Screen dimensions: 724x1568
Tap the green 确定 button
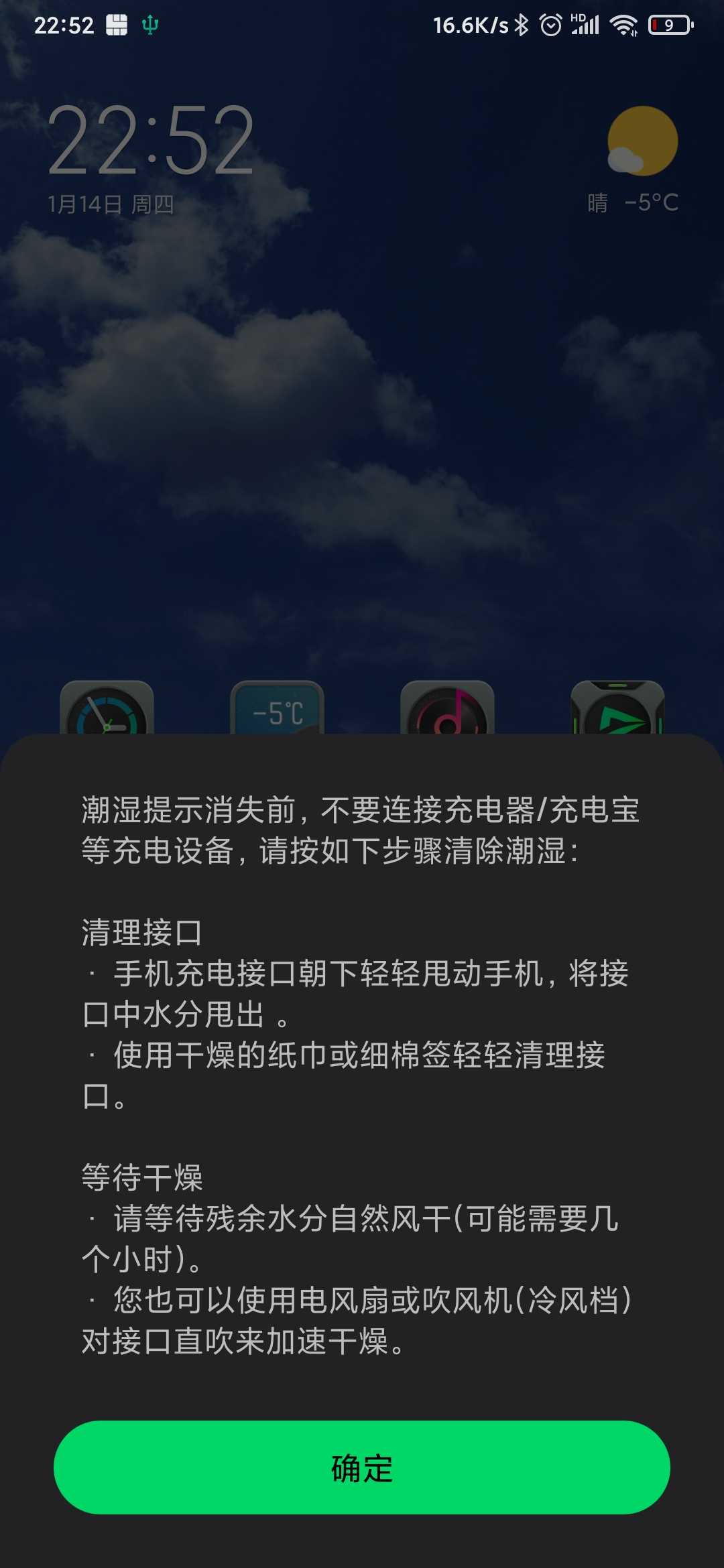(x=362, y=1467)
